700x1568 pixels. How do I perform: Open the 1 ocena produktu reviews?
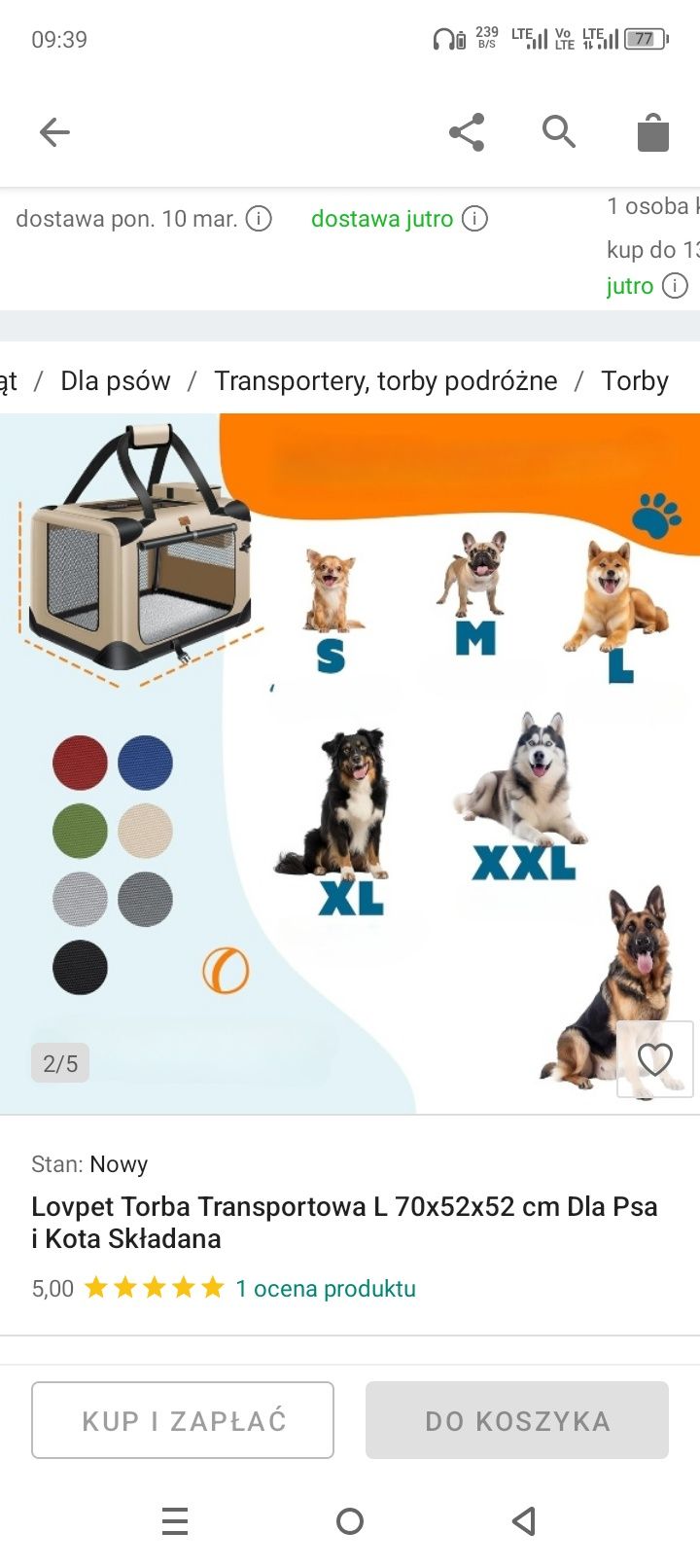click(325, 1288)
